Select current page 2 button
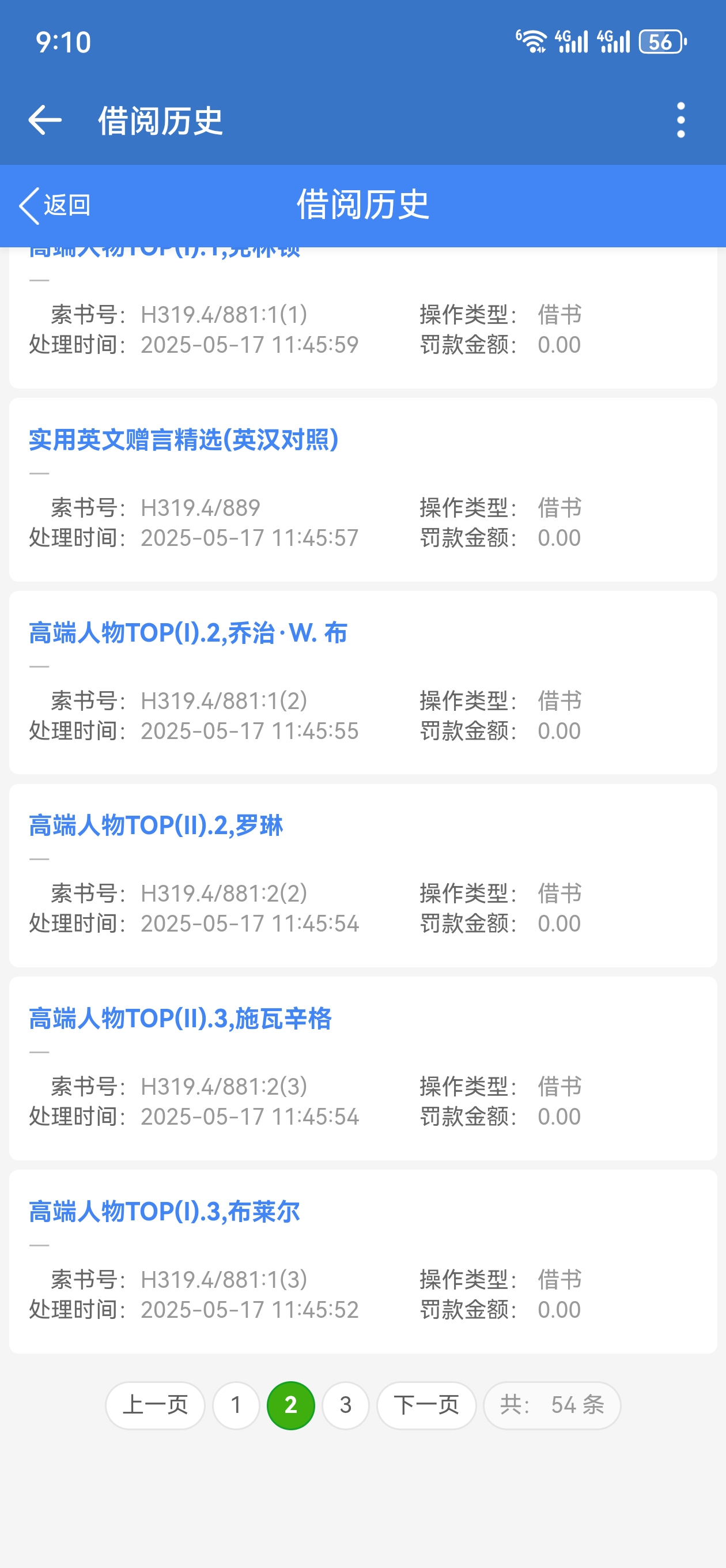Image resolution: width=726 pixels, height=1568 pixels. click(291, 1405)
